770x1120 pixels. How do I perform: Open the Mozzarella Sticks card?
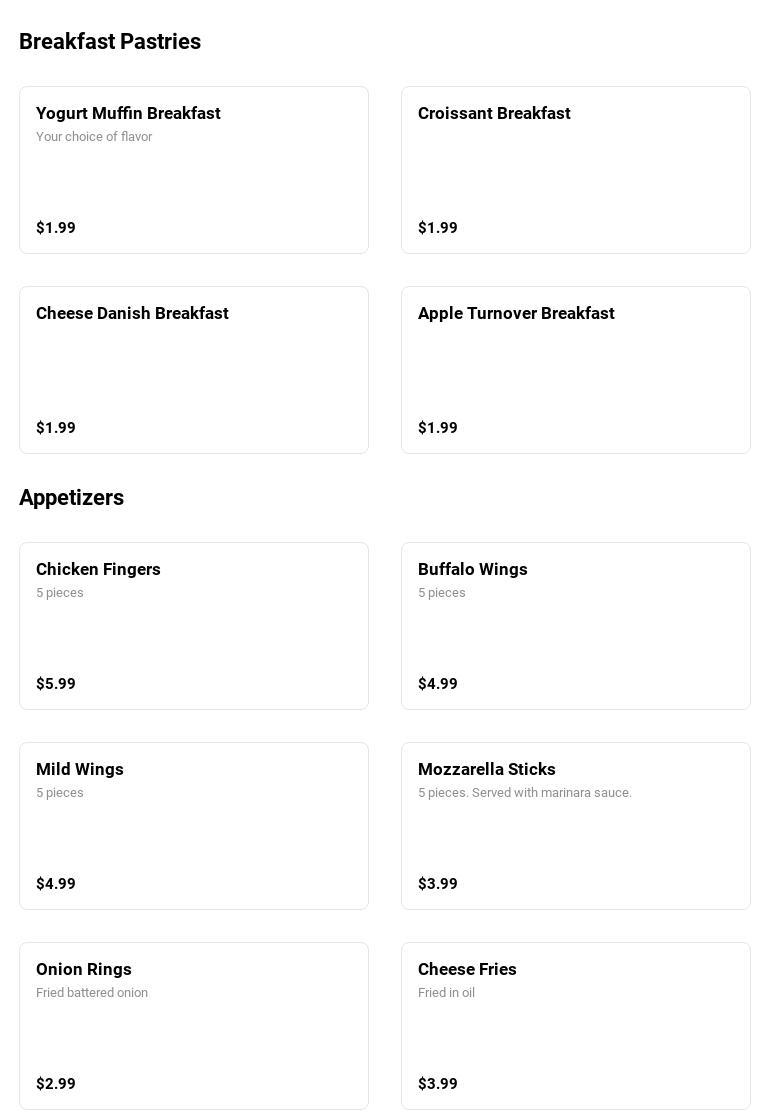pos(576,826)
